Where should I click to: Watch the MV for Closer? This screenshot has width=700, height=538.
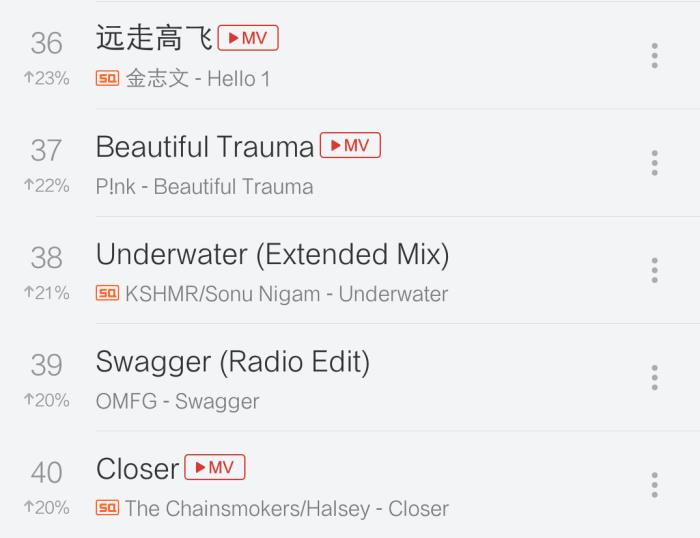[x=215, y=468]
